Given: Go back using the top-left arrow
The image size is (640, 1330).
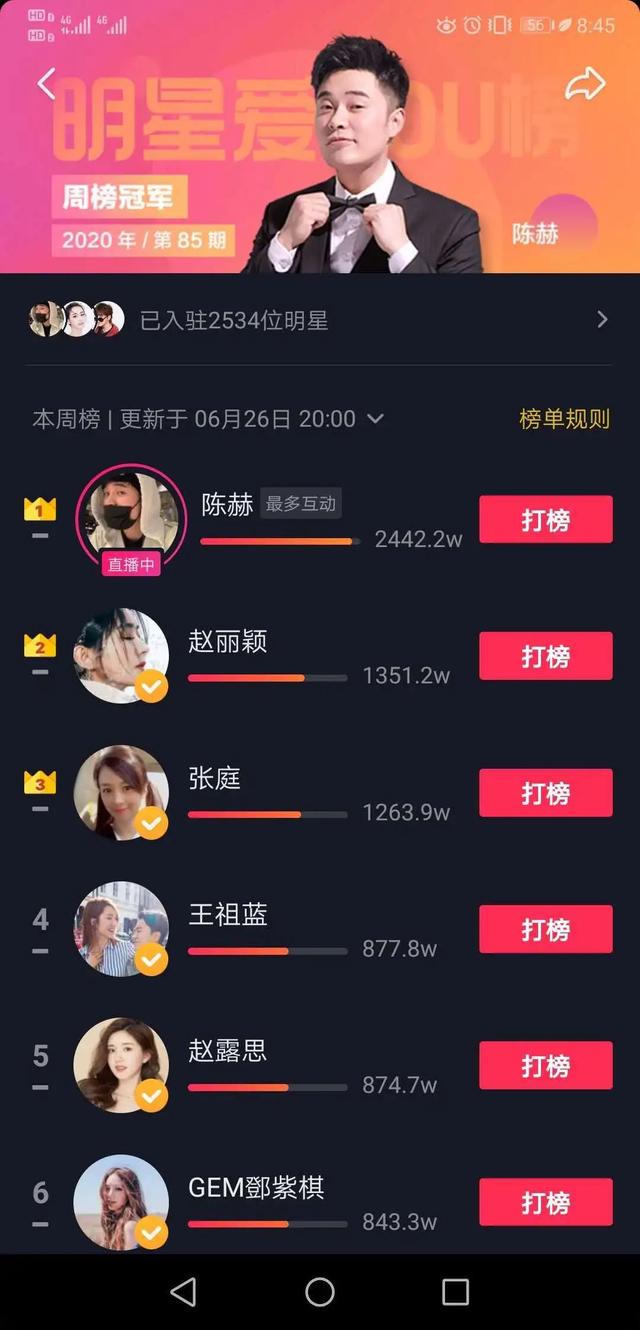Looking at the screenshot, I should point(47,84).
